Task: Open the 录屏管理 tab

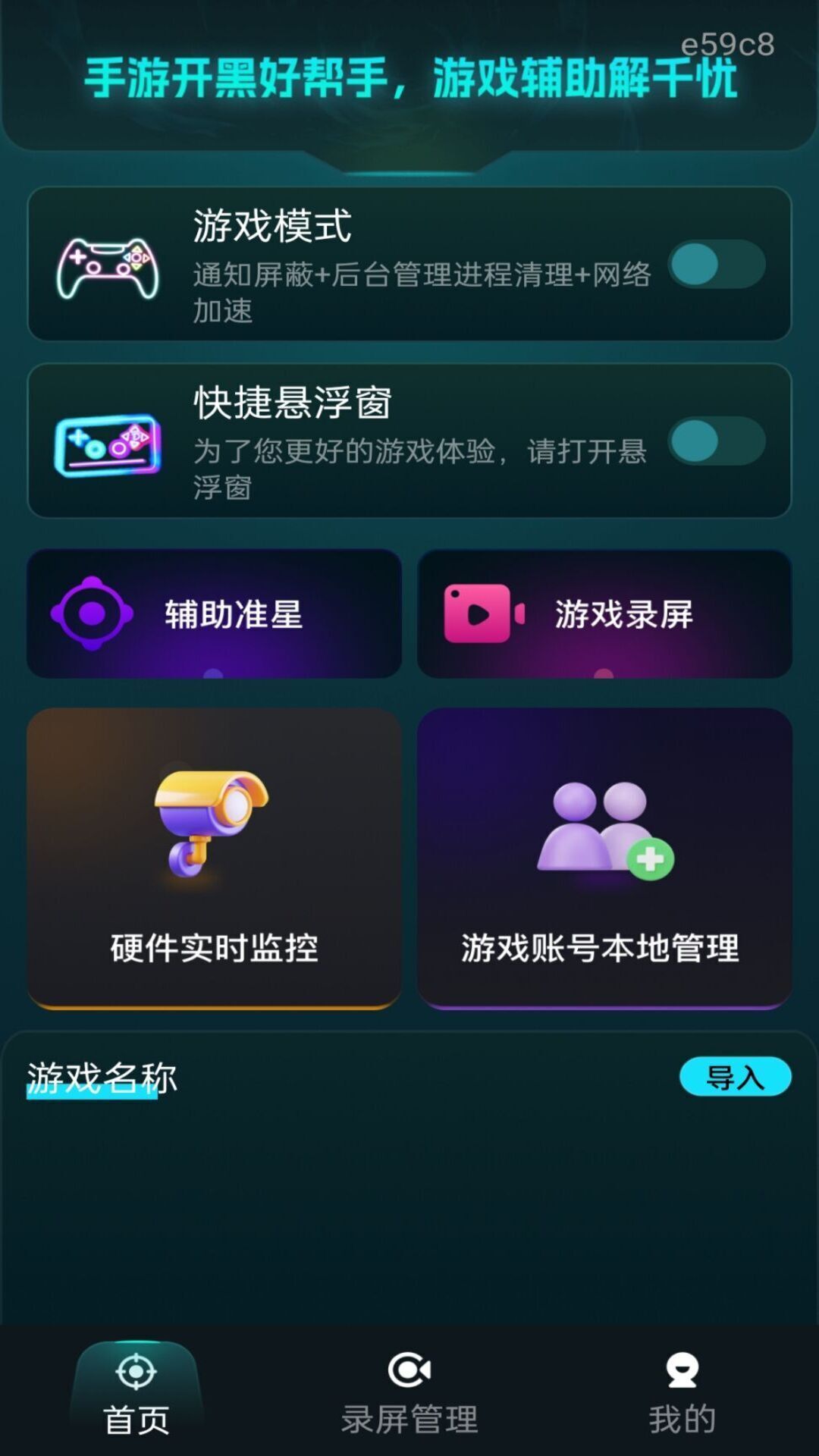Action: [x=409, y=1395]
